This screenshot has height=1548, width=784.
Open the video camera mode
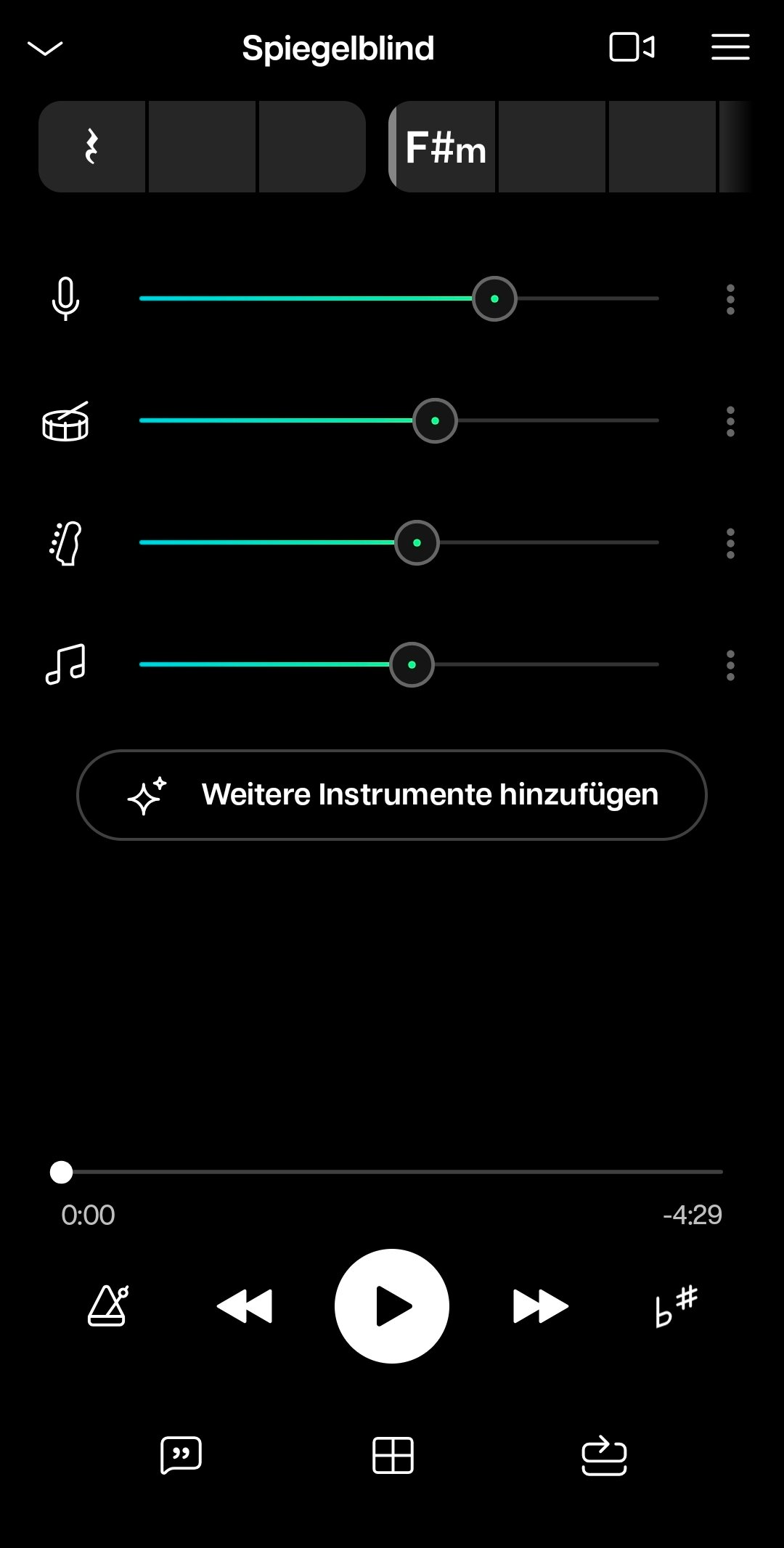pyautogui.click(x=632, y=48)
